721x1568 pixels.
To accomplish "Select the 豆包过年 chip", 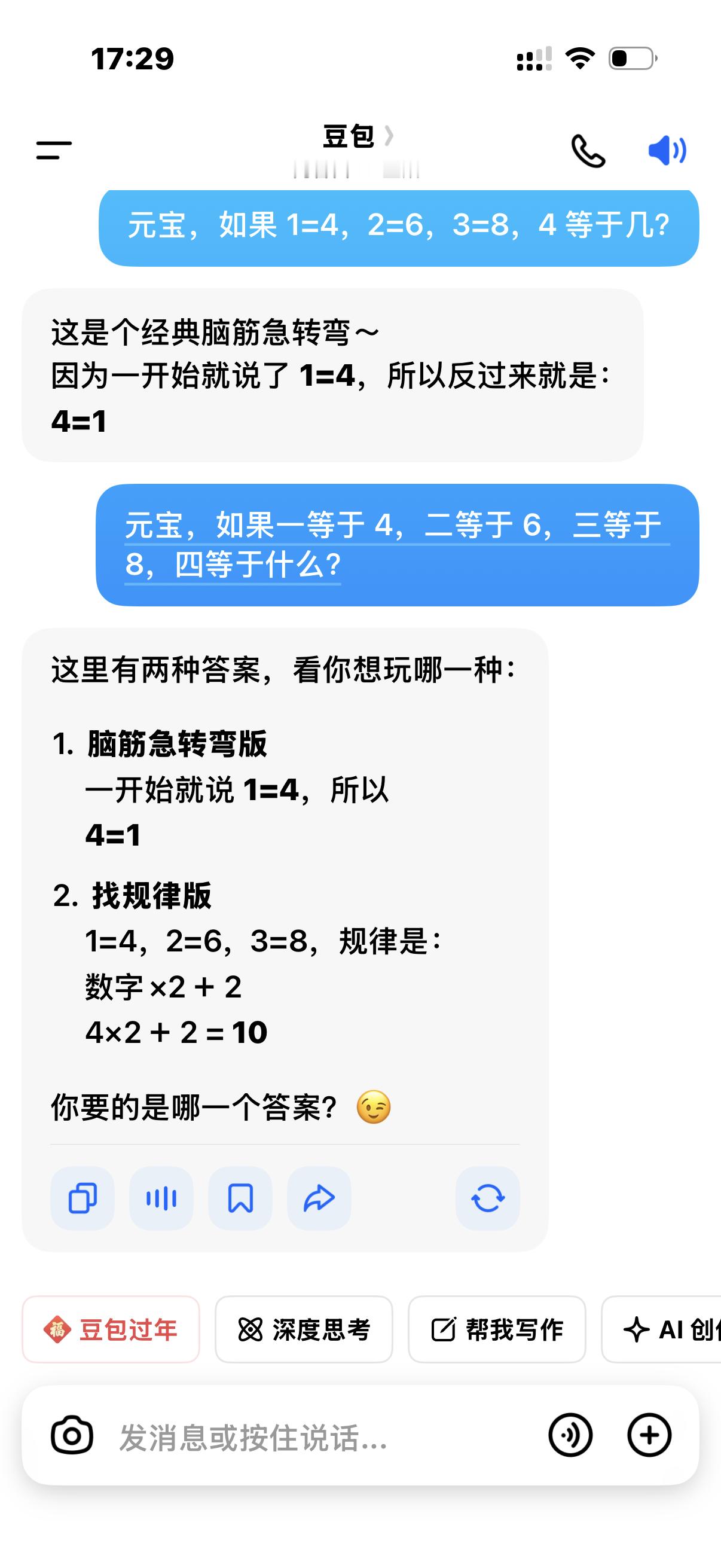I will [111, 1330].
